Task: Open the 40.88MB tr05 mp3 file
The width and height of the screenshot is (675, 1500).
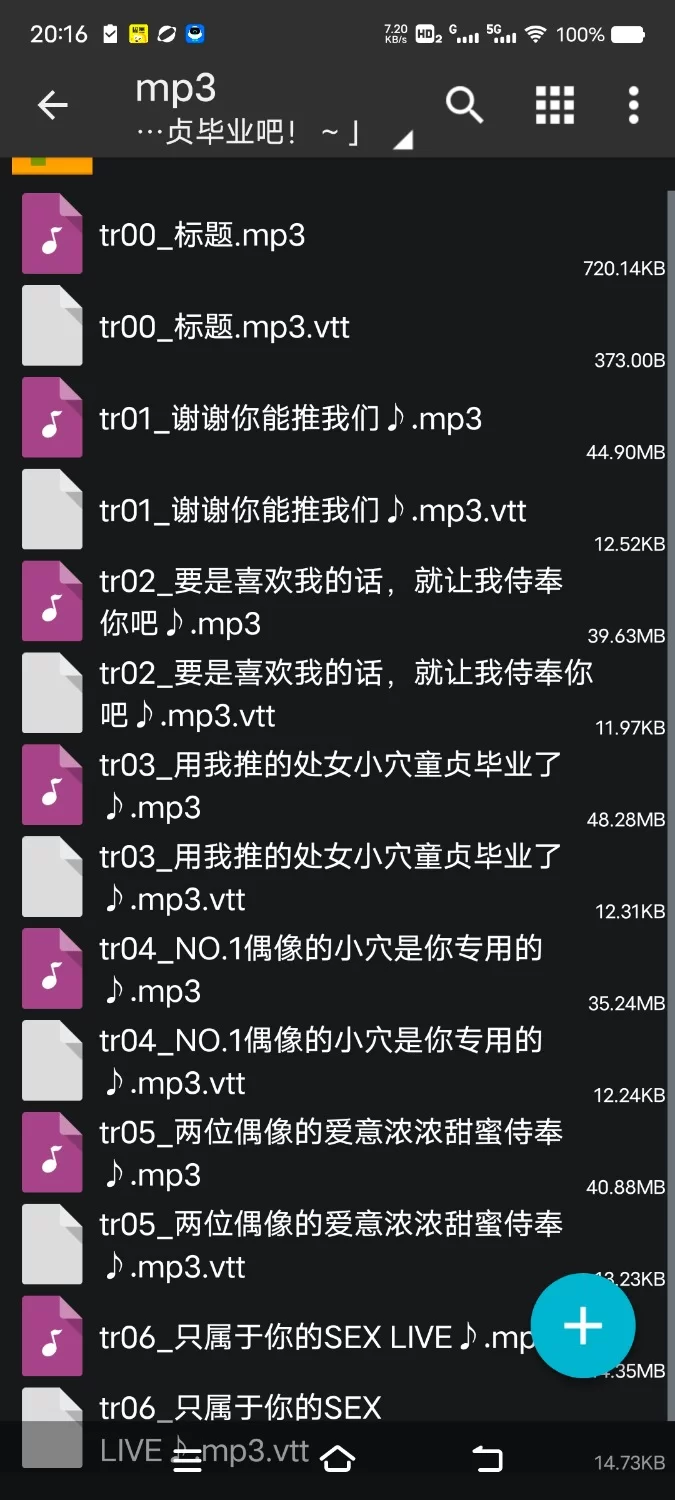Action: click(330, 1154)
